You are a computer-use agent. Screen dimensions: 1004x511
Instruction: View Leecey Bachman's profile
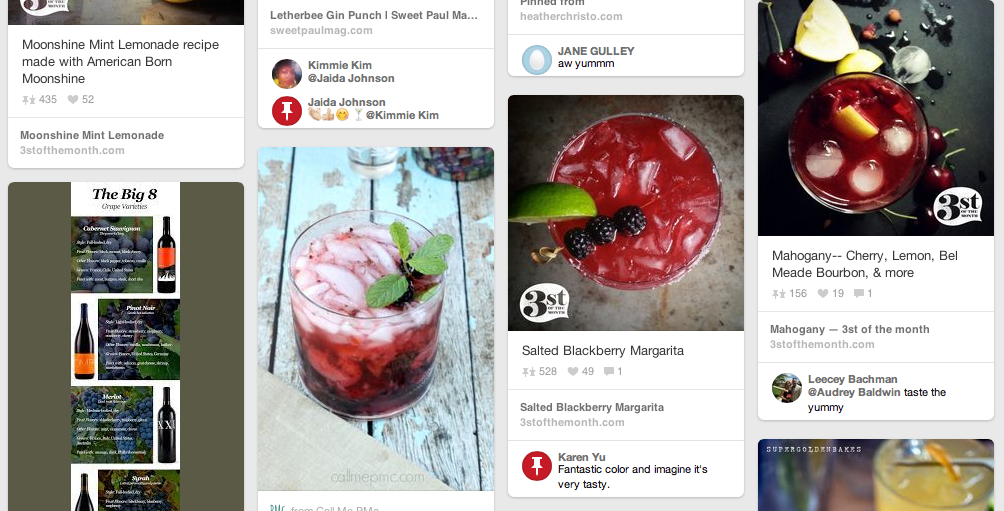(x=852, y=379)
